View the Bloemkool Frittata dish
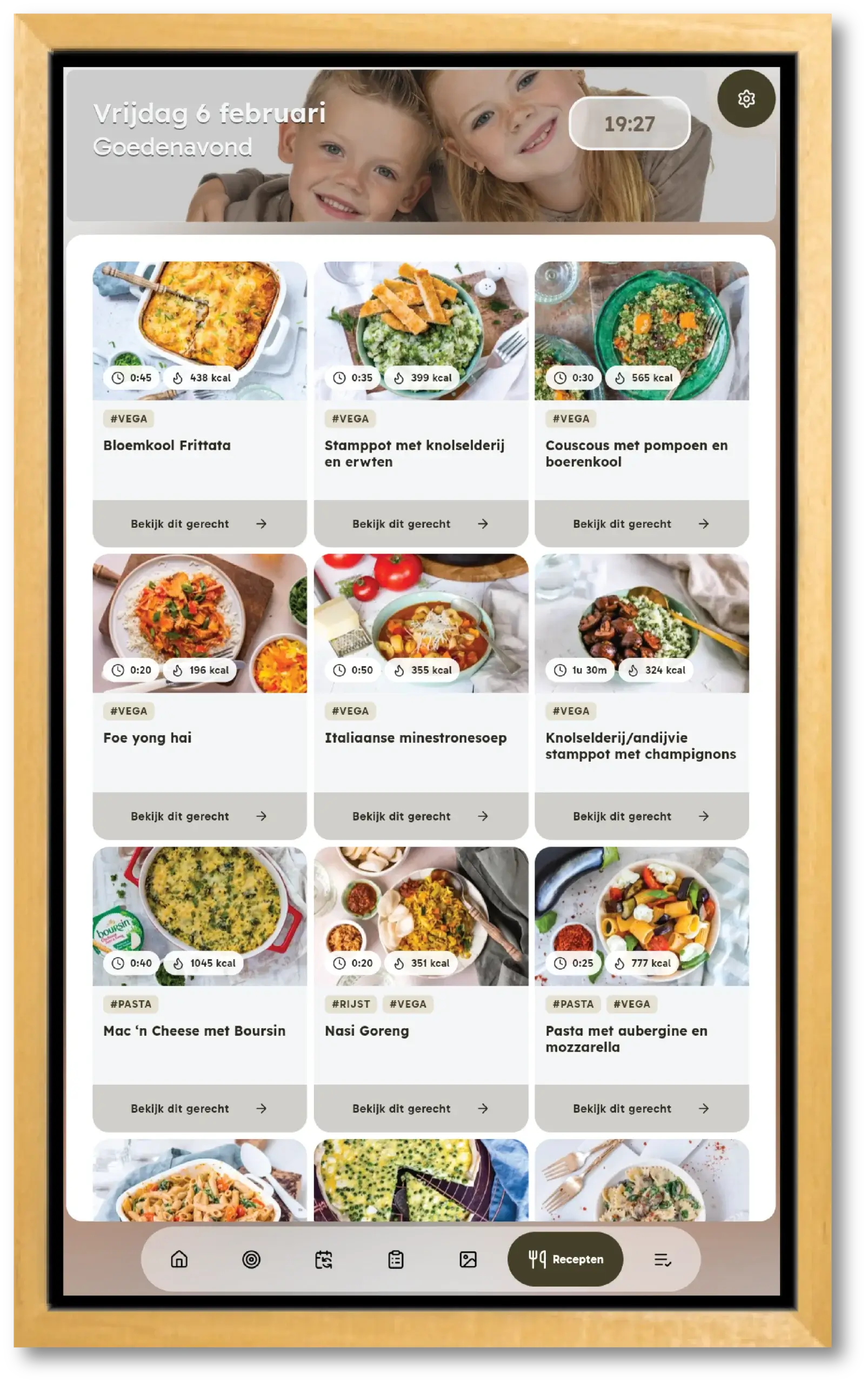 tap(199, 523)
